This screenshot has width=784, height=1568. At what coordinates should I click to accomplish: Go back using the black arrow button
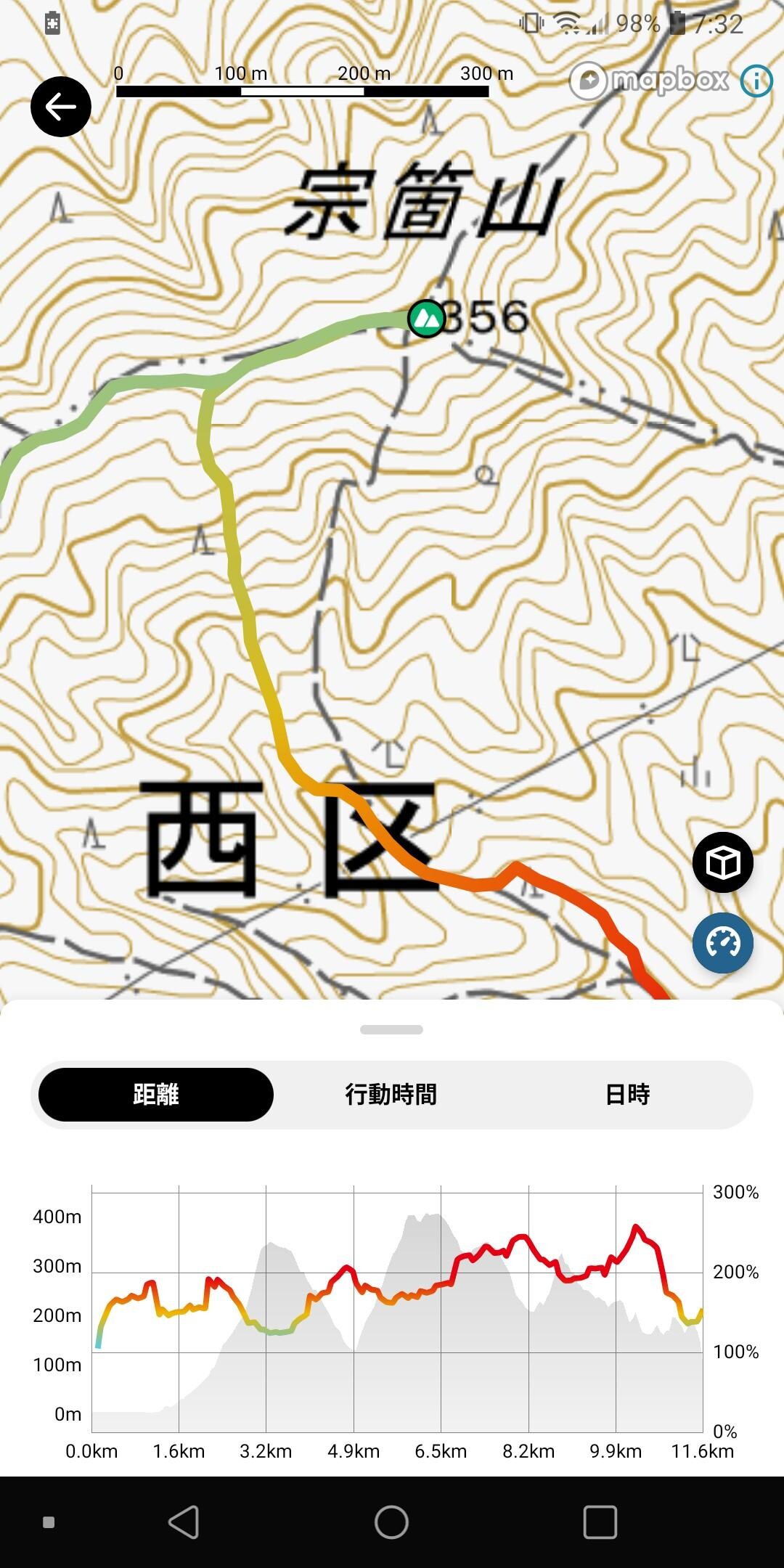click(x=61, y=107)
